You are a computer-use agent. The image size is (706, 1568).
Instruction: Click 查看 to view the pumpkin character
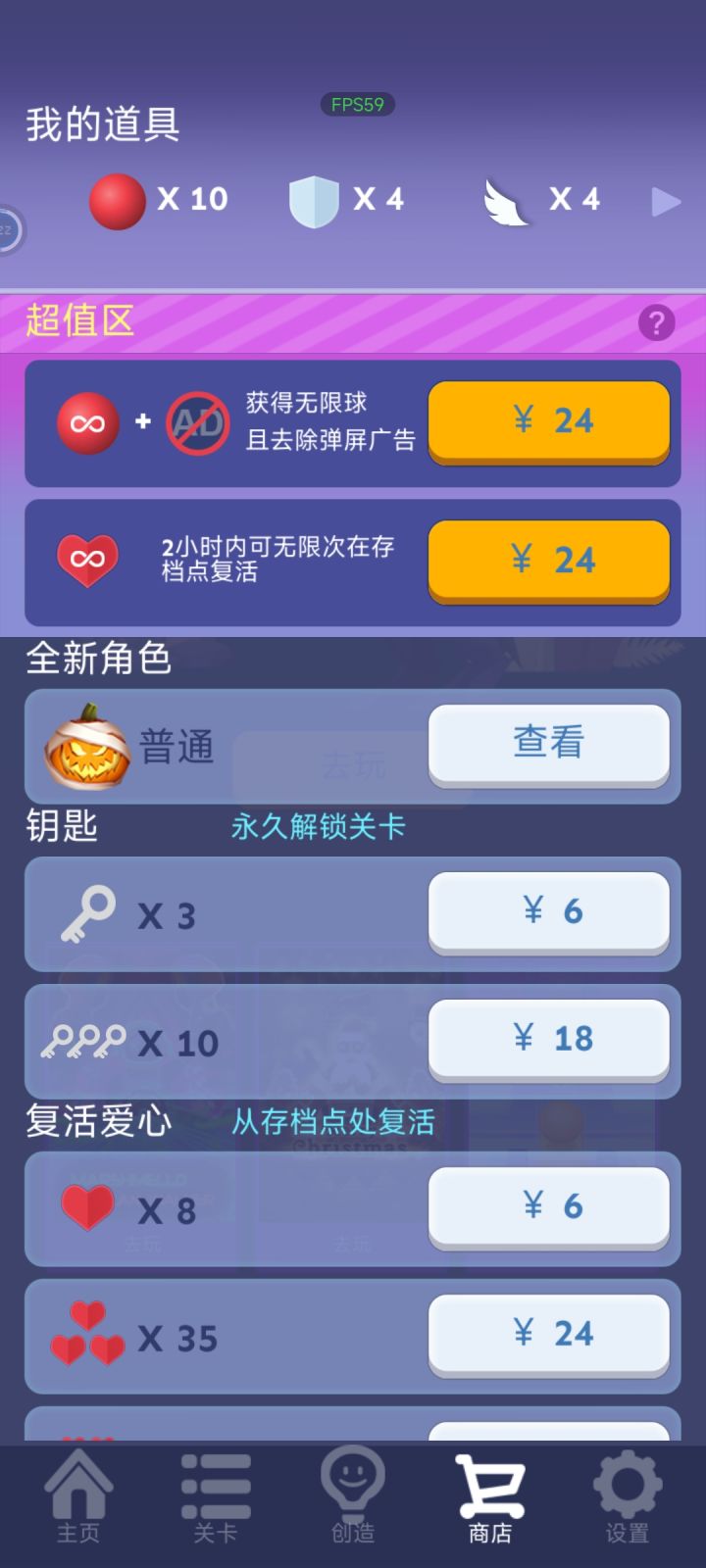point(548,744)
